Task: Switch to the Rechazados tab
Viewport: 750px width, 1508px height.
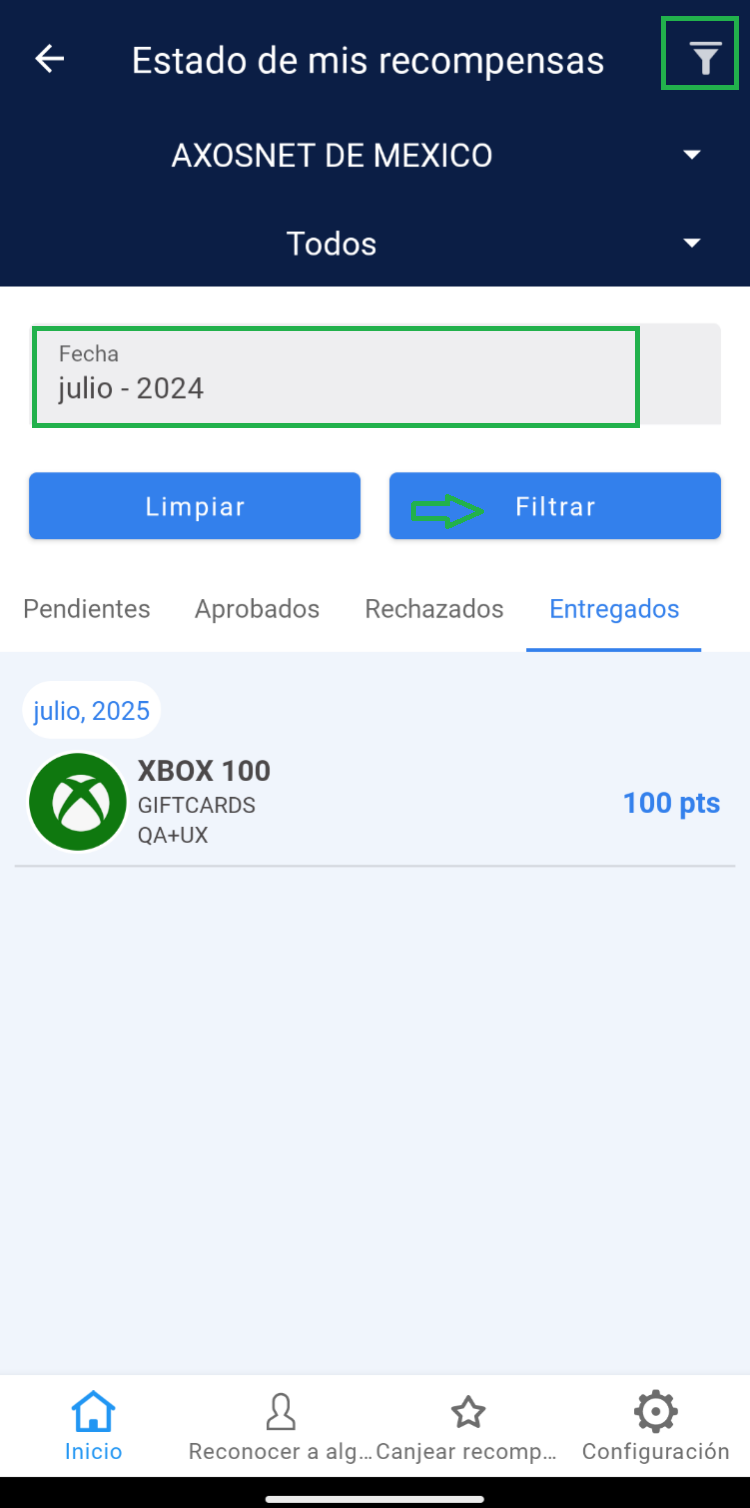Action: coord(434,609)
